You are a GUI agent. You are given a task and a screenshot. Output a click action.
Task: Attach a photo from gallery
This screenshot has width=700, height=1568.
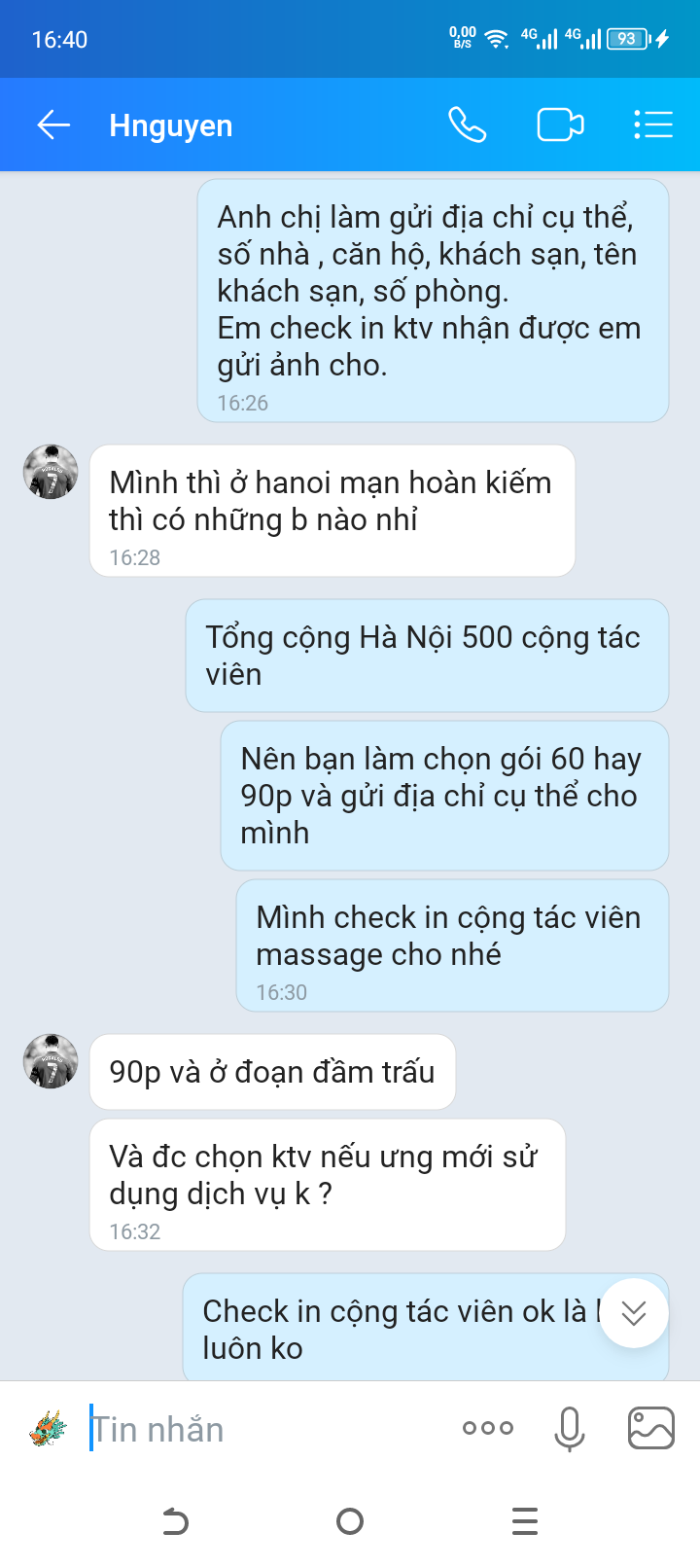click(x=651, y=1429)
